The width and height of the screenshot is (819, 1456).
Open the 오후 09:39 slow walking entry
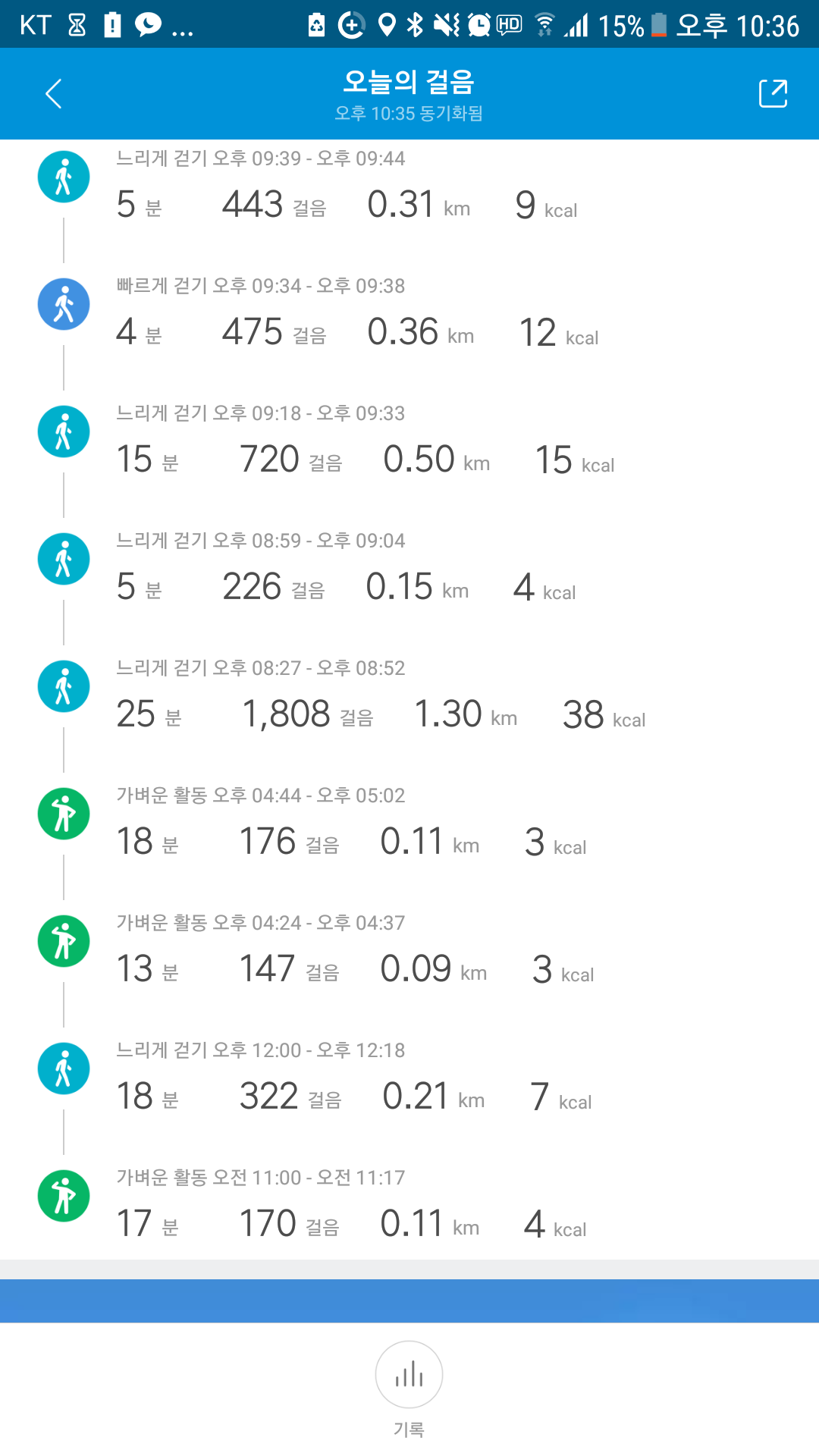[x=409, y=190]
